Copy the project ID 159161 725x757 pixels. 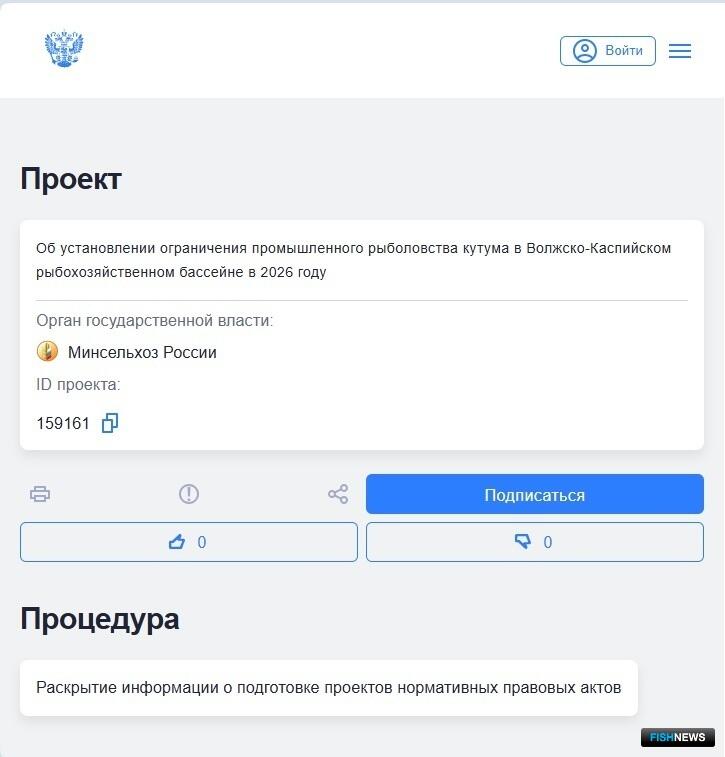point(110,423)
